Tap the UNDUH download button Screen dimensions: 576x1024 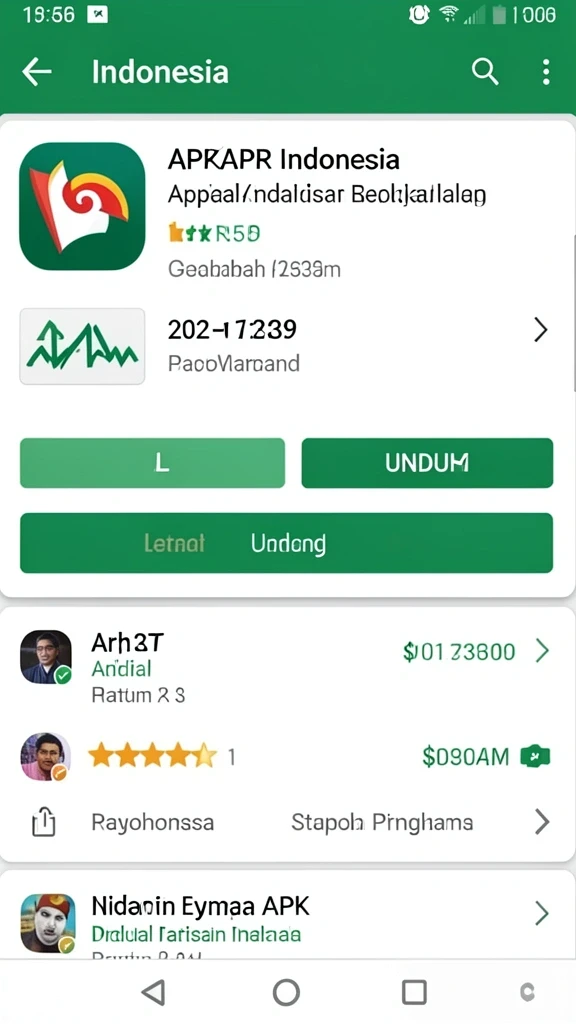[427, 463]
